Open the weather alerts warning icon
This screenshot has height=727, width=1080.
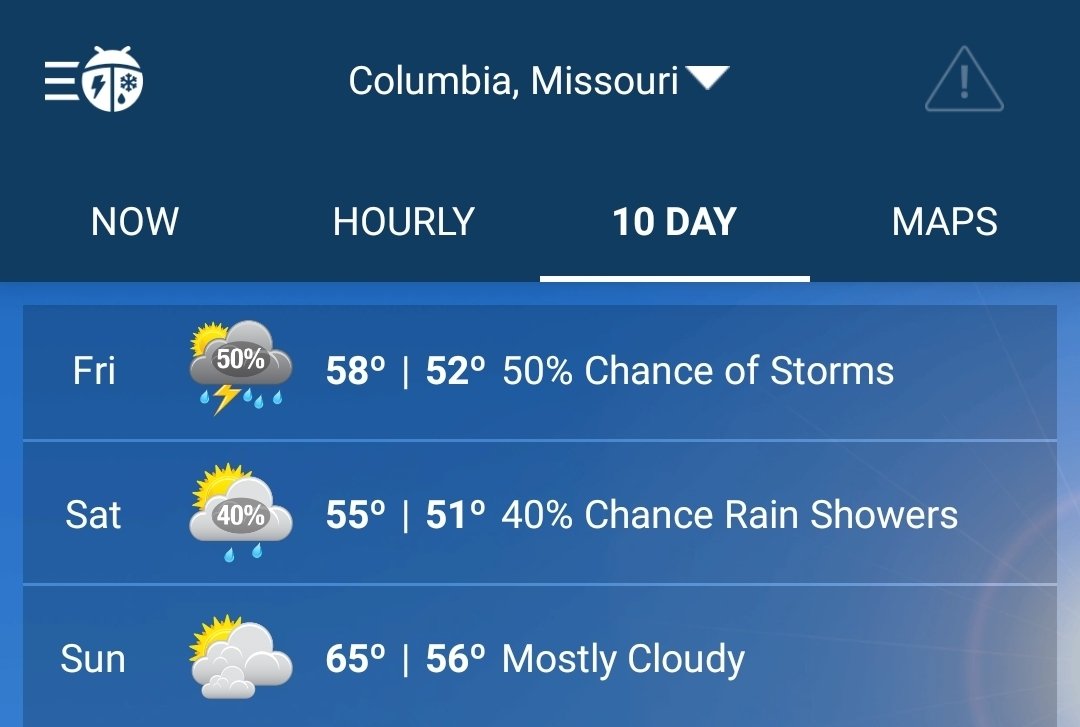point(963,80)
